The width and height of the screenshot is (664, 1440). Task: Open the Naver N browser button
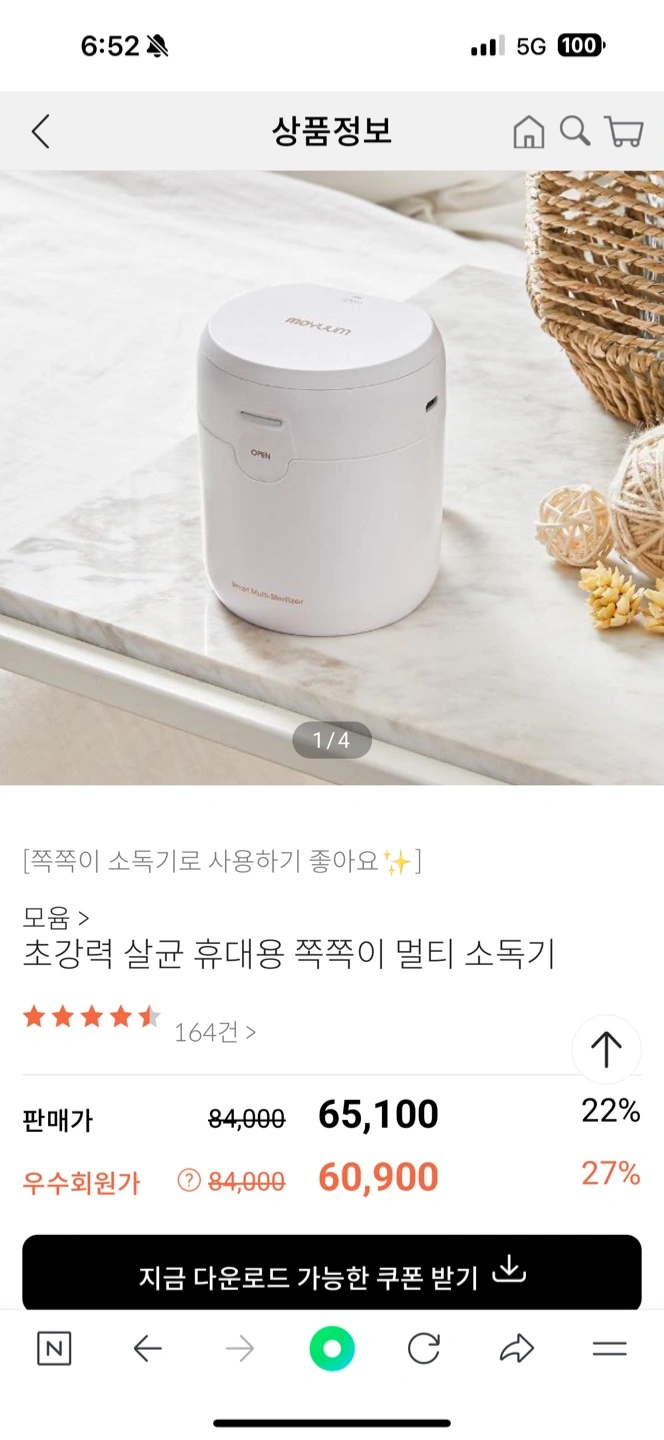(x=54, y=1349)
